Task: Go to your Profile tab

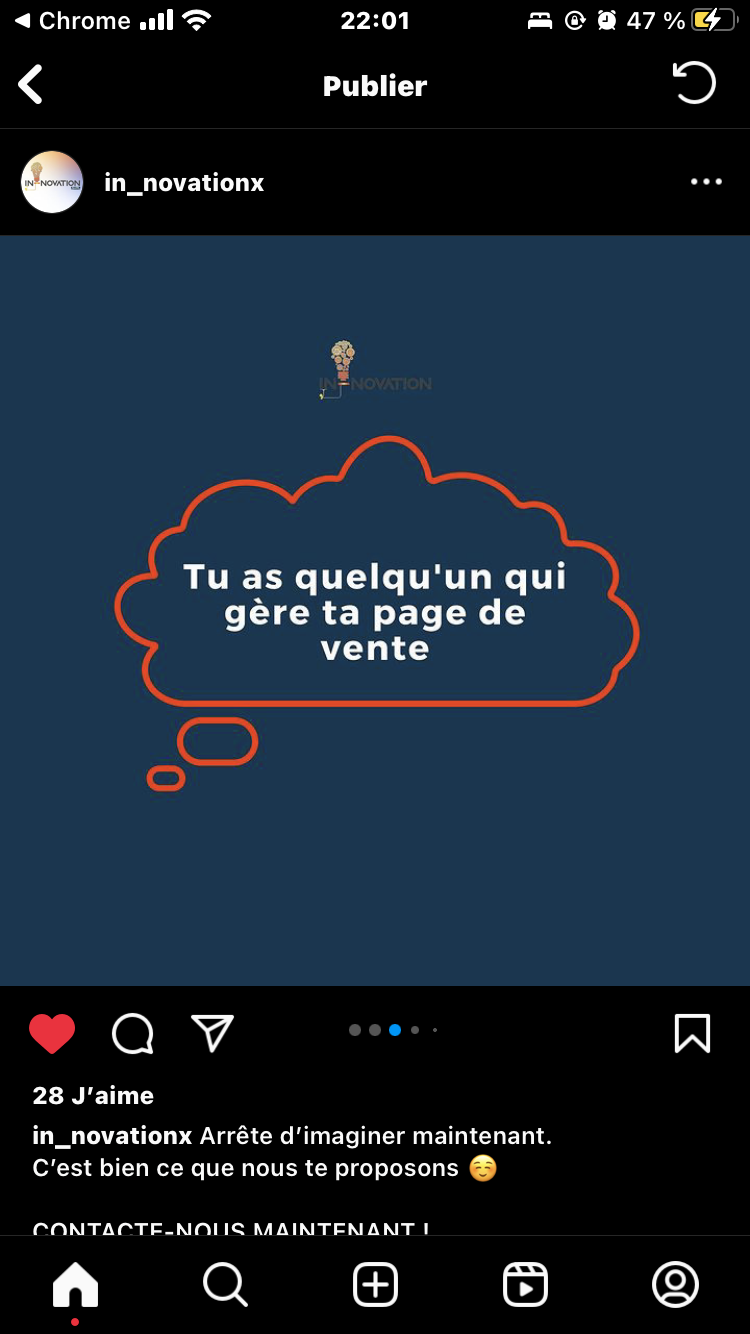Action: click(675, 1284)
